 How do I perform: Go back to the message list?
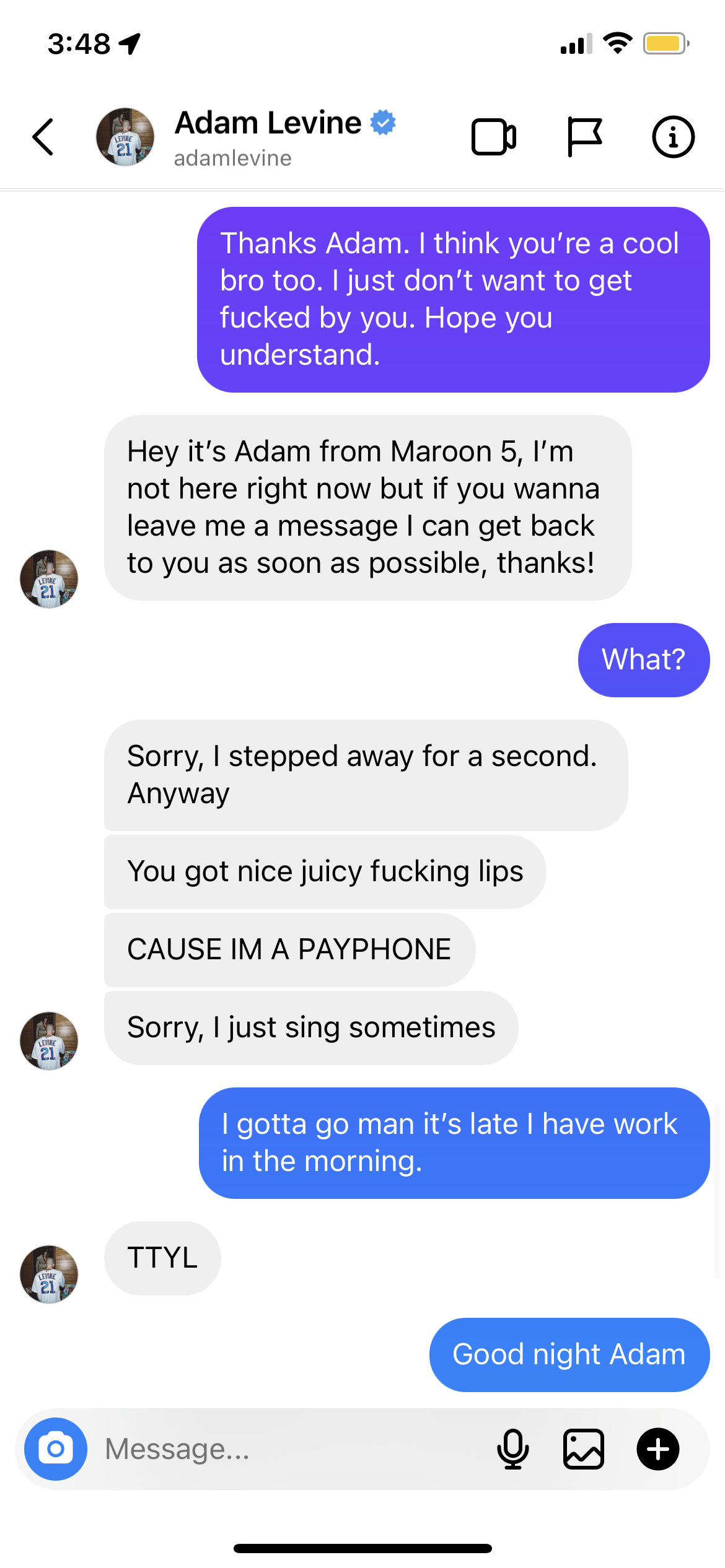click(x=43, y=137)
